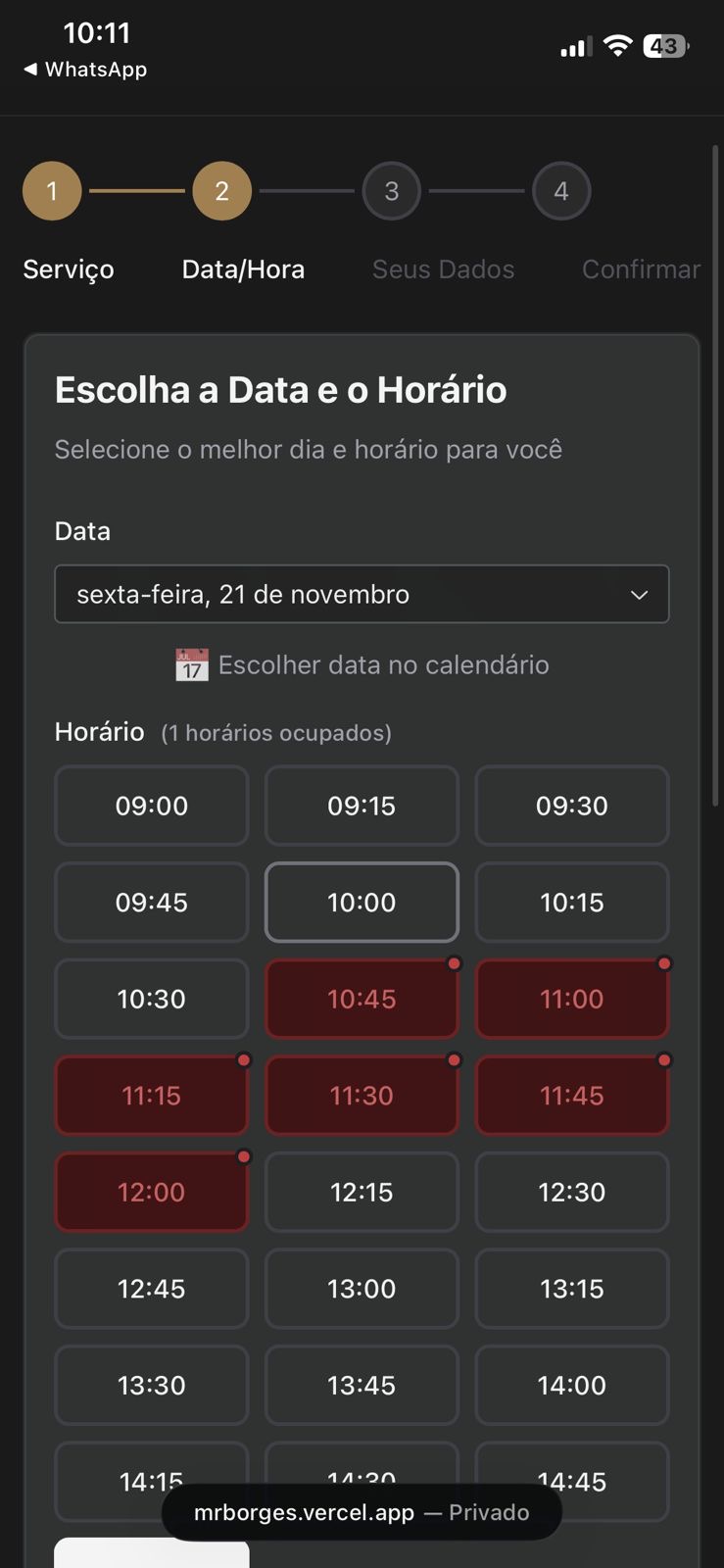This screenshot has height=1568, width=724.
Task: Choose the 10:00 time slot
Action: click(362, 903)
